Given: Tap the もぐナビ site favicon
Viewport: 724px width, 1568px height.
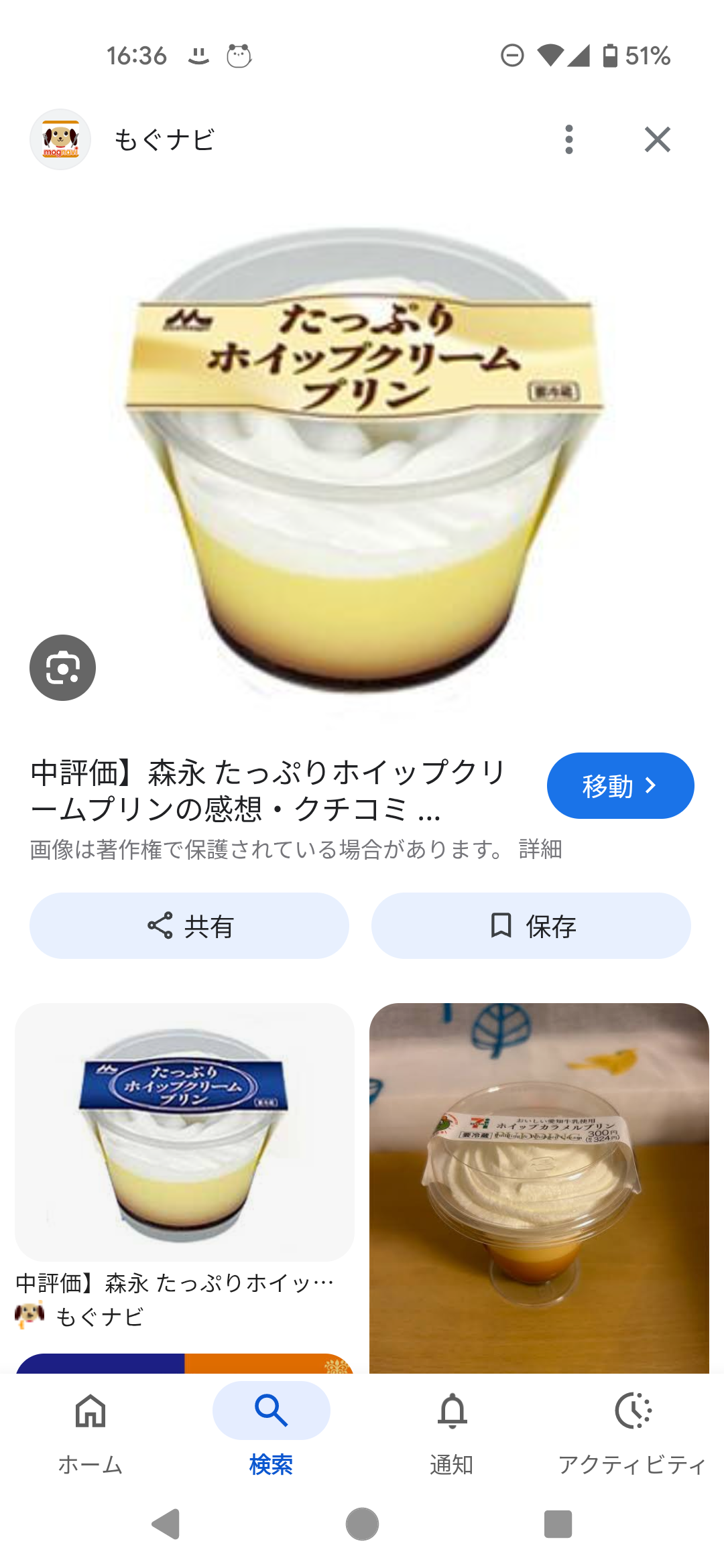Looking at the screenshot, I should (x=60, y=139).
